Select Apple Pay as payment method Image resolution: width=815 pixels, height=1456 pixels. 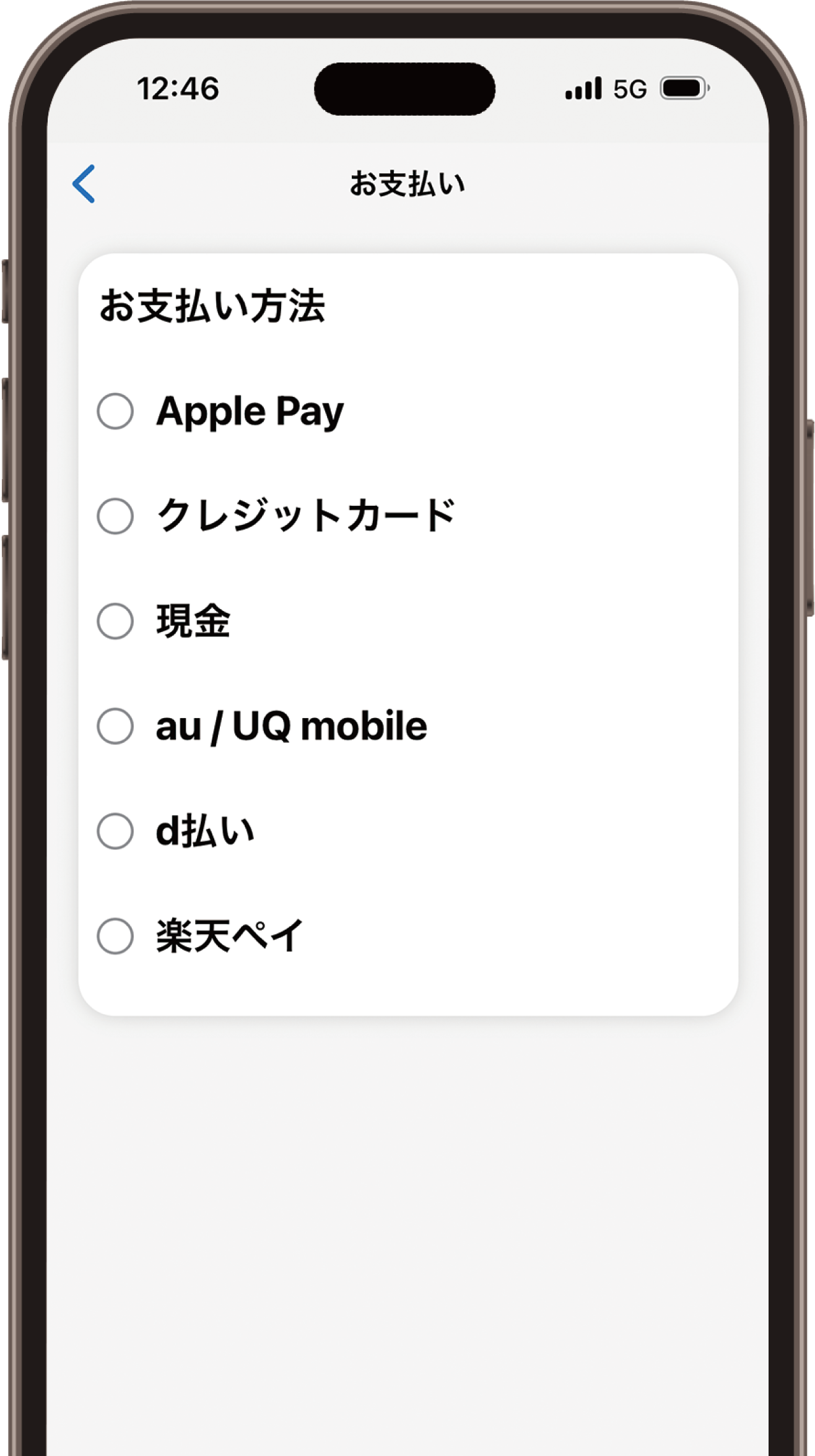116,411
